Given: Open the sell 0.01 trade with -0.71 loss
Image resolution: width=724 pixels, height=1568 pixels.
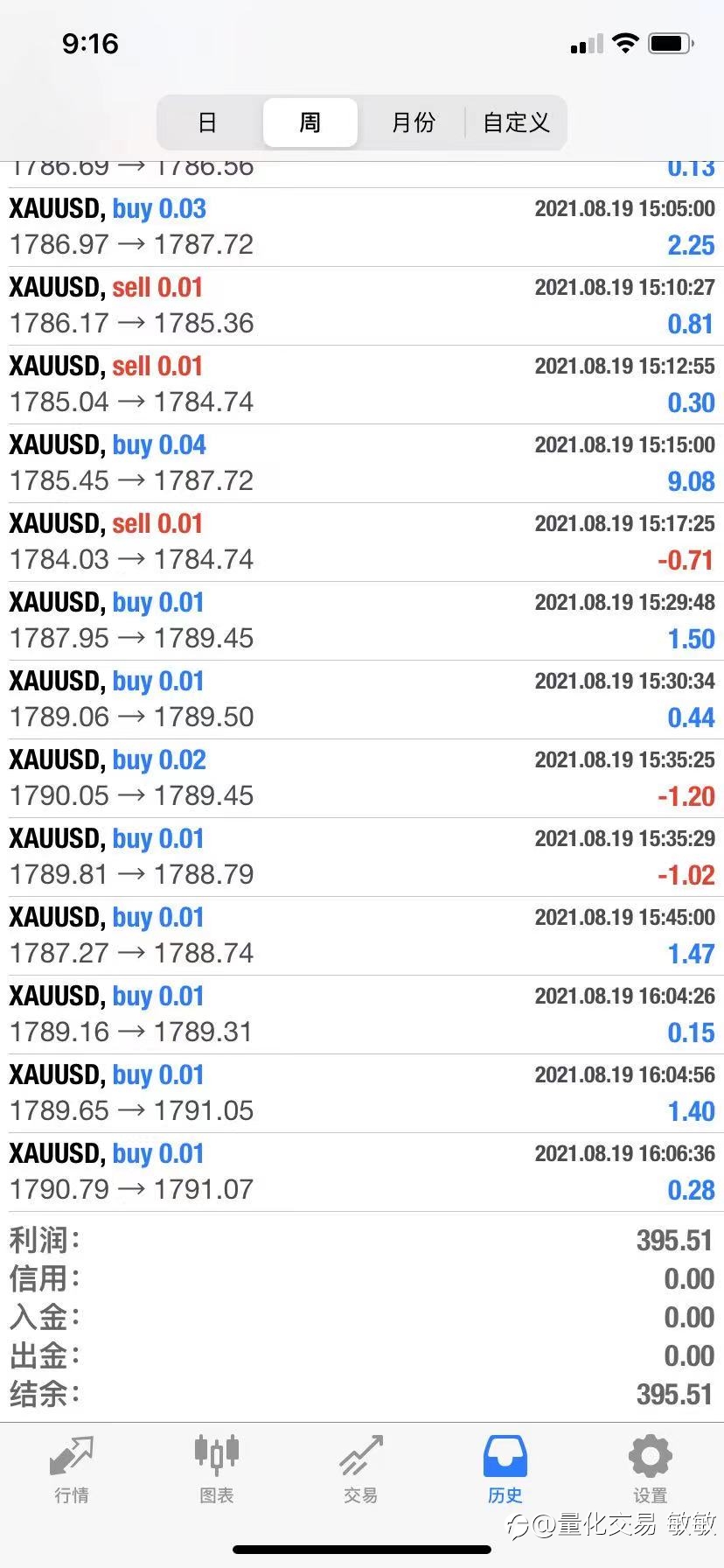Looking at the screenshot, I should [362, 542].
